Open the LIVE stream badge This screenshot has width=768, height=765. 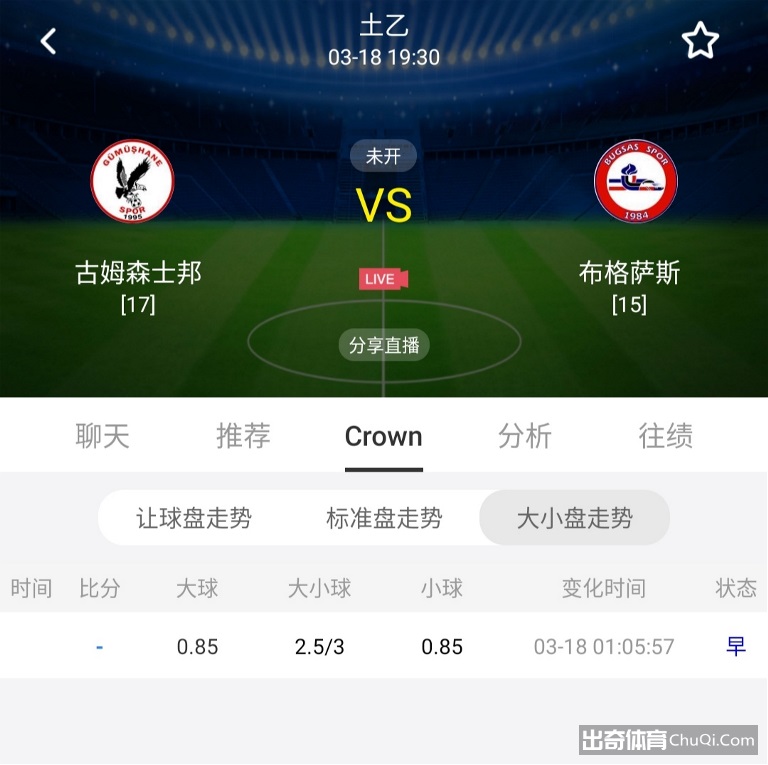pyautogui.click(x=384, y=279)
